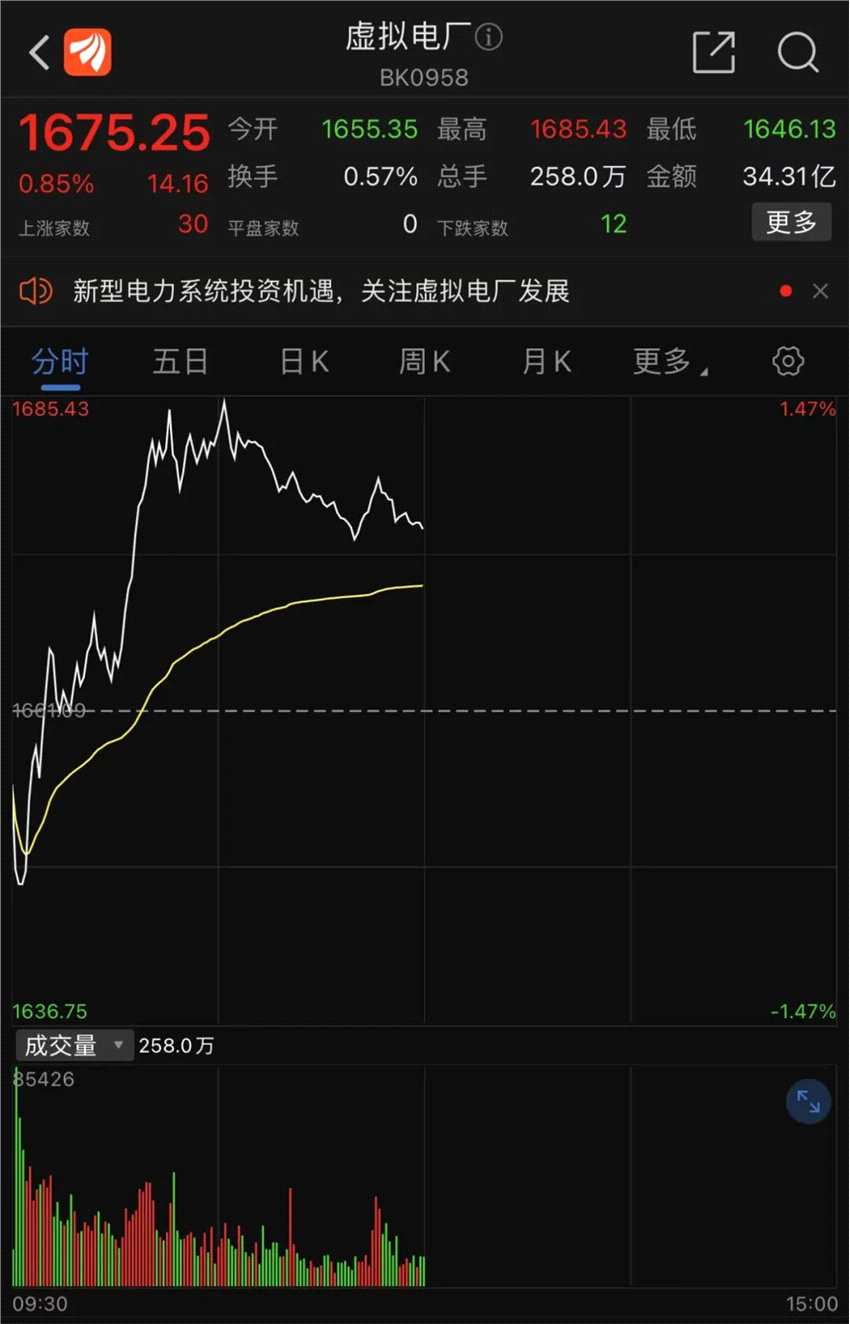Image resolution: width=850 pixels, height=1324 pixels.
Task: Tap the share icon in the top bar
Action: pyautogui.click(x=714, y=52)
